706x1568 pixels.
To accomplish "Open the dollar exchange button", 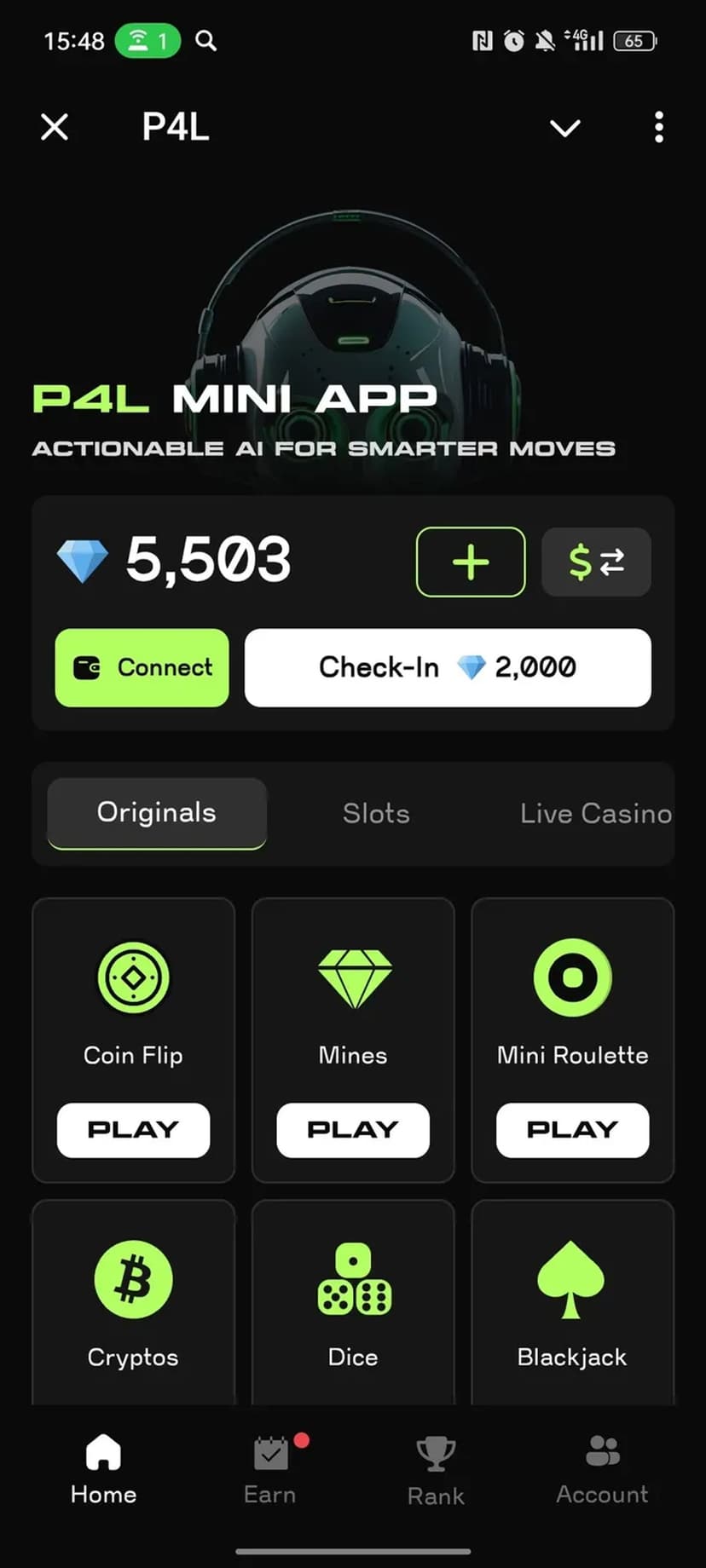I will [596, 562].
